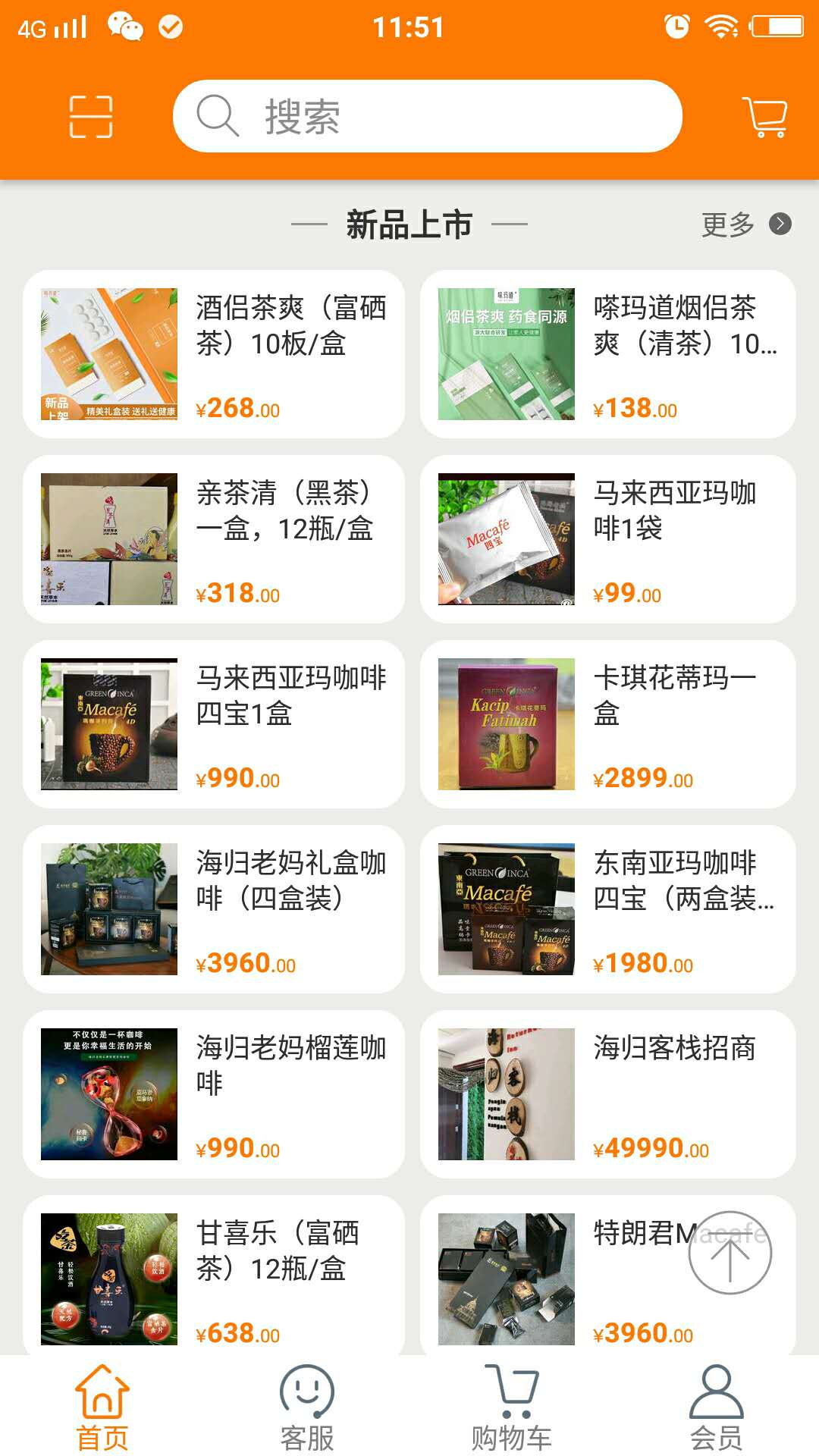Image resolution: width=819 pixels, height=1456 pixels.
Task: Tap the 搜索 search box
Action: 427,117
